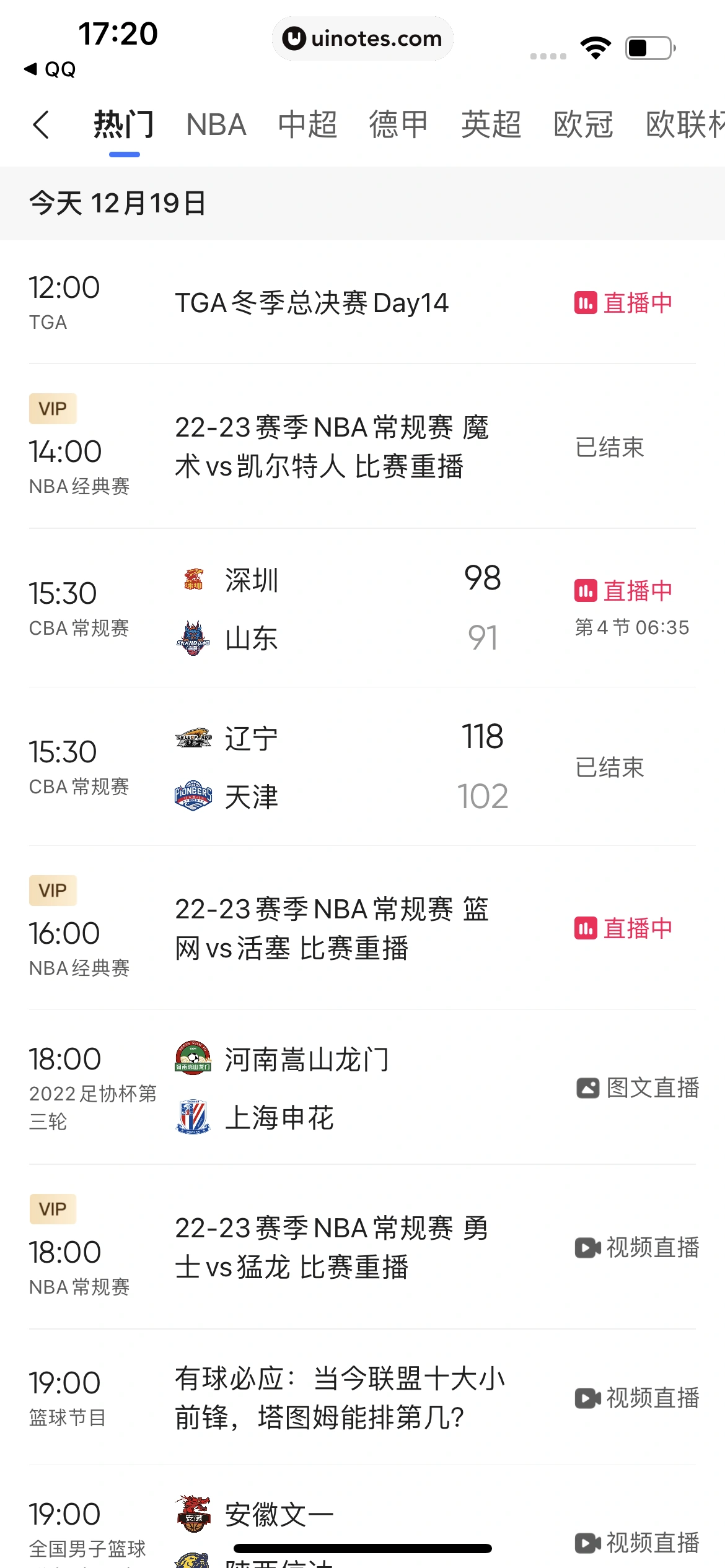725x1568 pixels.
Task: Click the 辽宁 team logo
Action: [193, 737]
